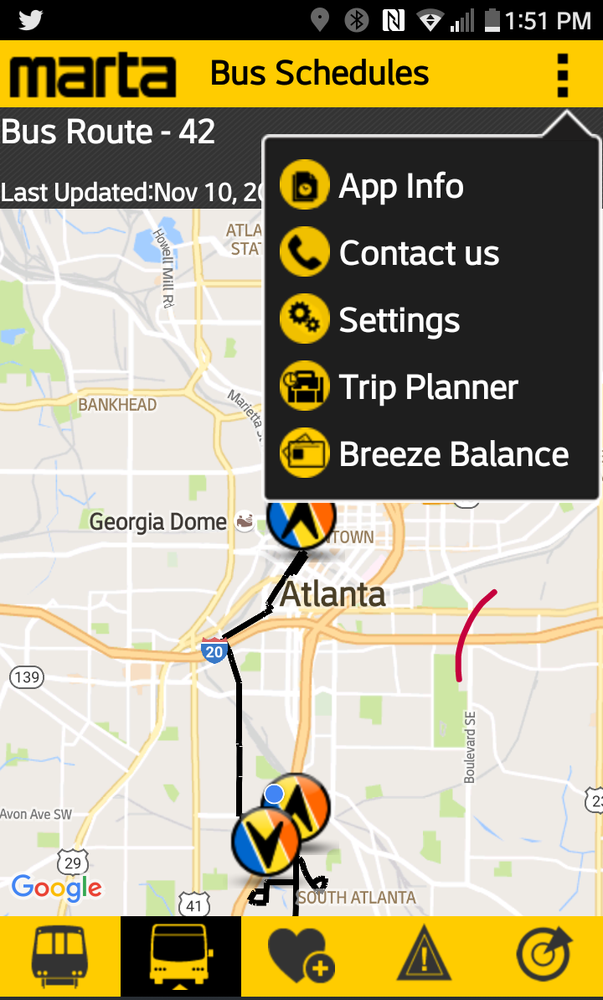Viewport: 603px width, 1000px height.
Task: Open App Info from the menu
Action: click(x=400, y=186)
